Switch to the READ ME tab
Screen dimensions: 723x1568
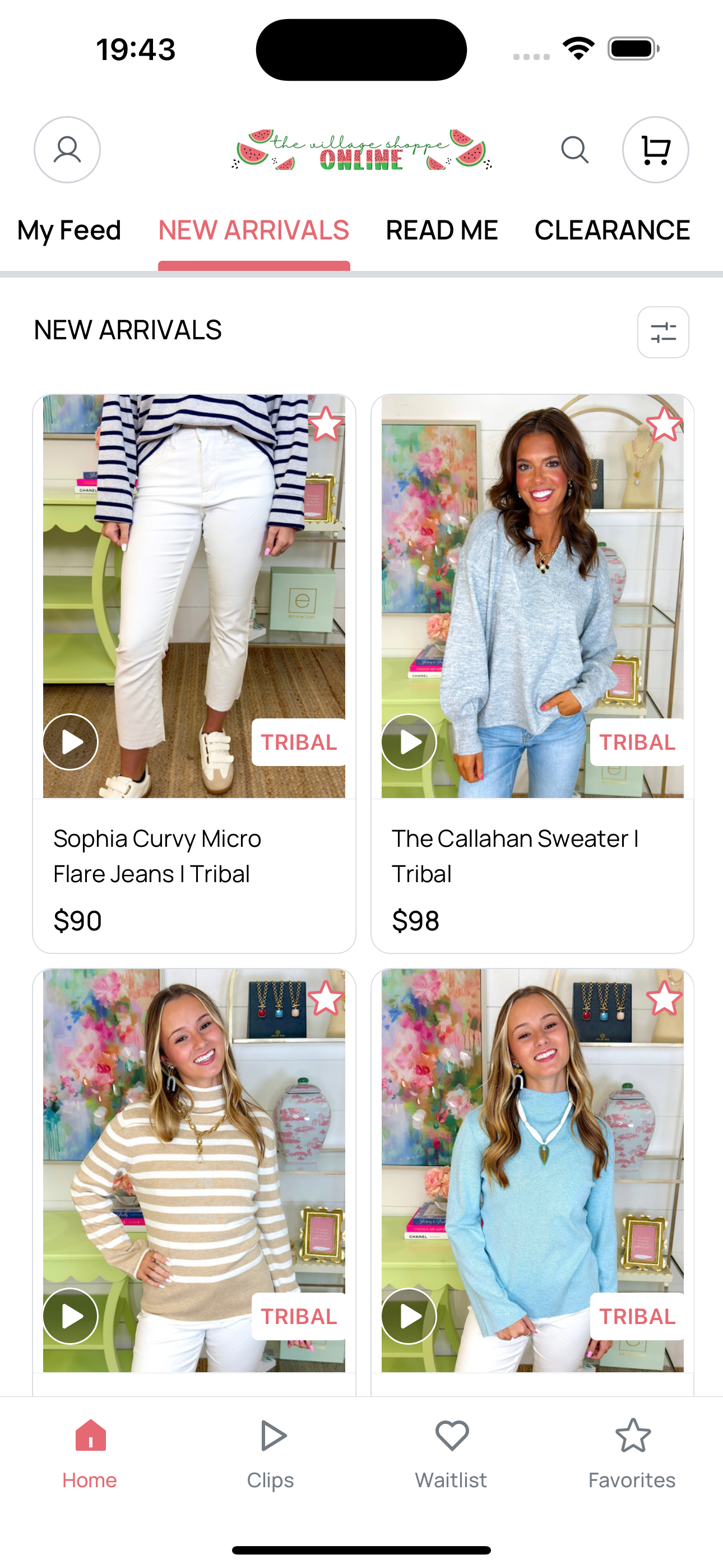(441, 230)
